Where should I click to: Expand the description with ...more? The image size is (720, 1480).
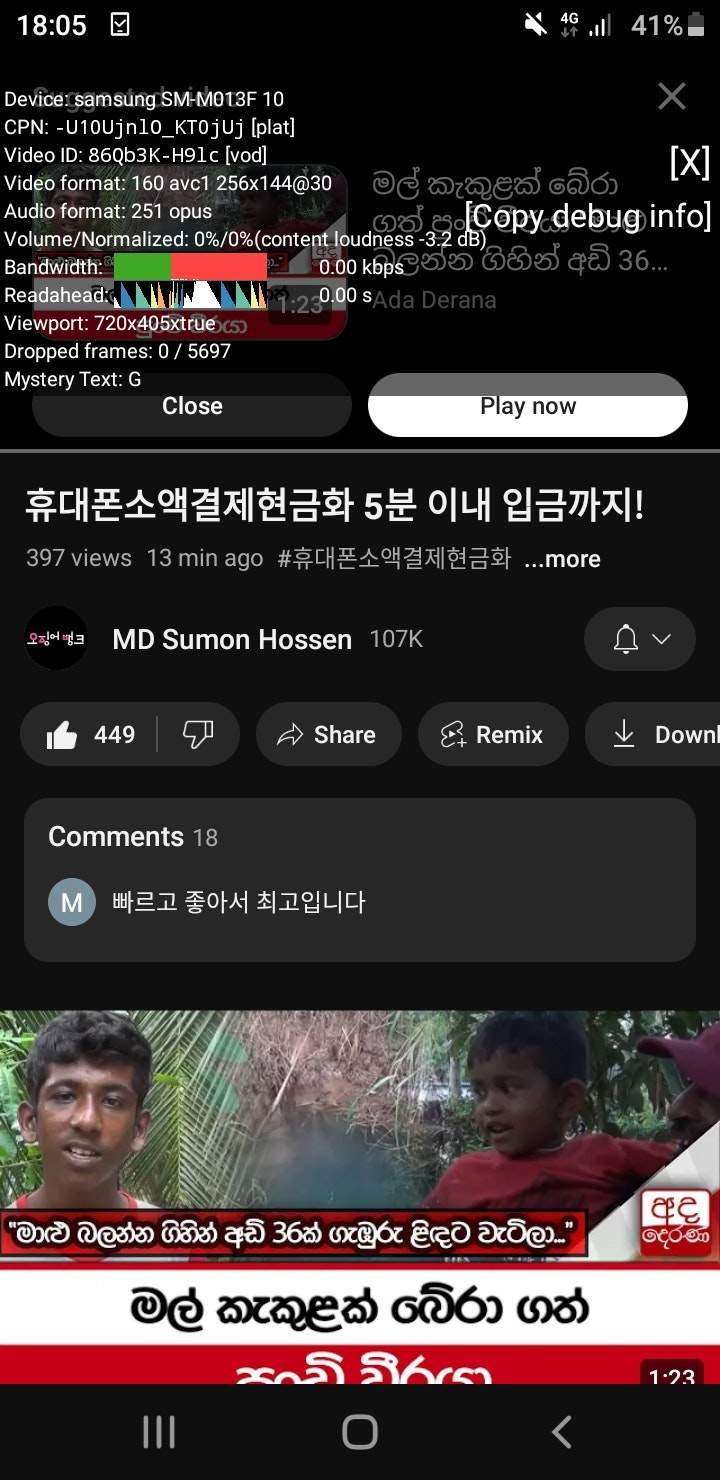(562, 559)
